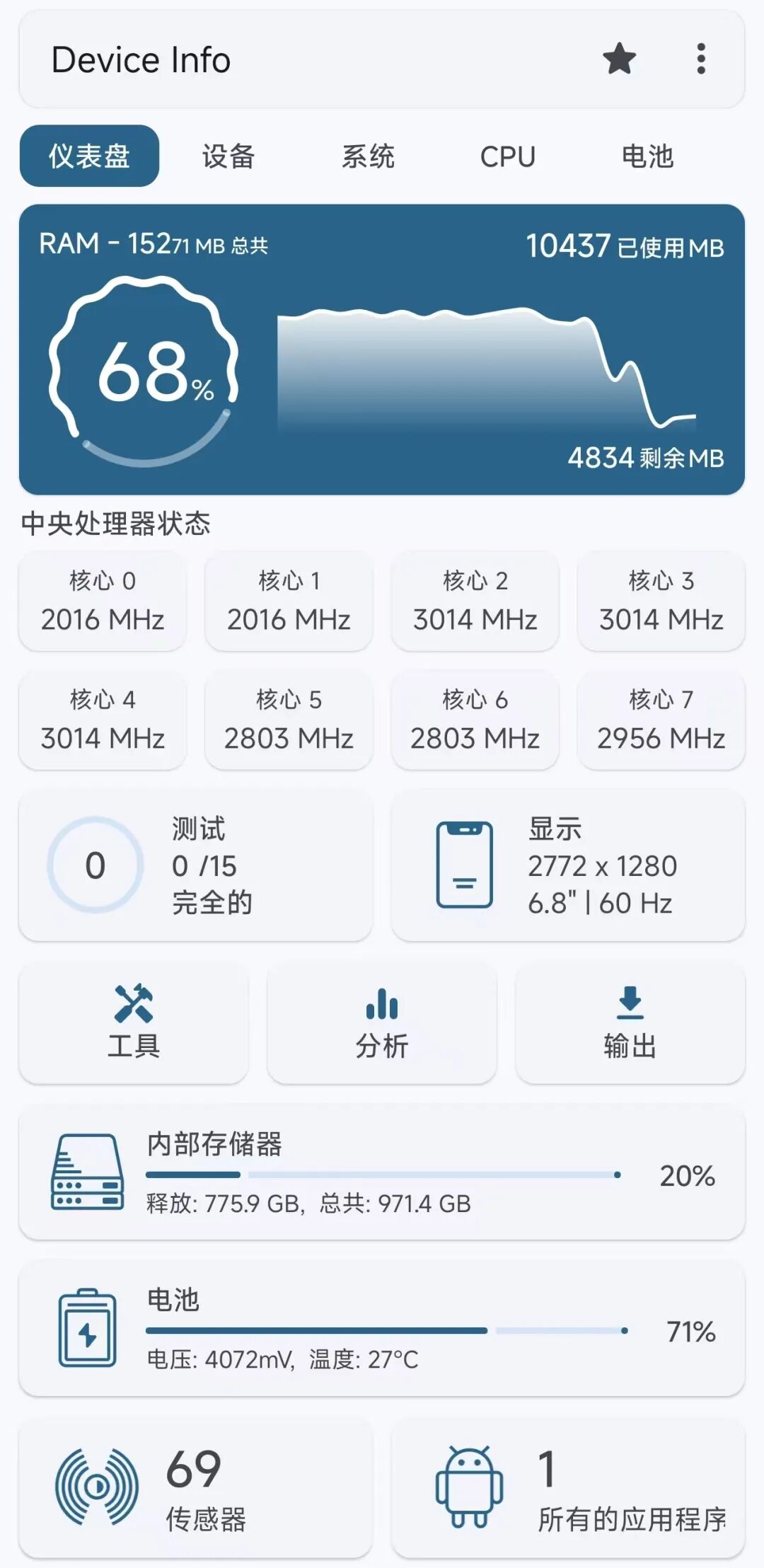Tap the star icon in the app bar
The width and height of the screenshot is (764, 1568).
tap(619, 59)
